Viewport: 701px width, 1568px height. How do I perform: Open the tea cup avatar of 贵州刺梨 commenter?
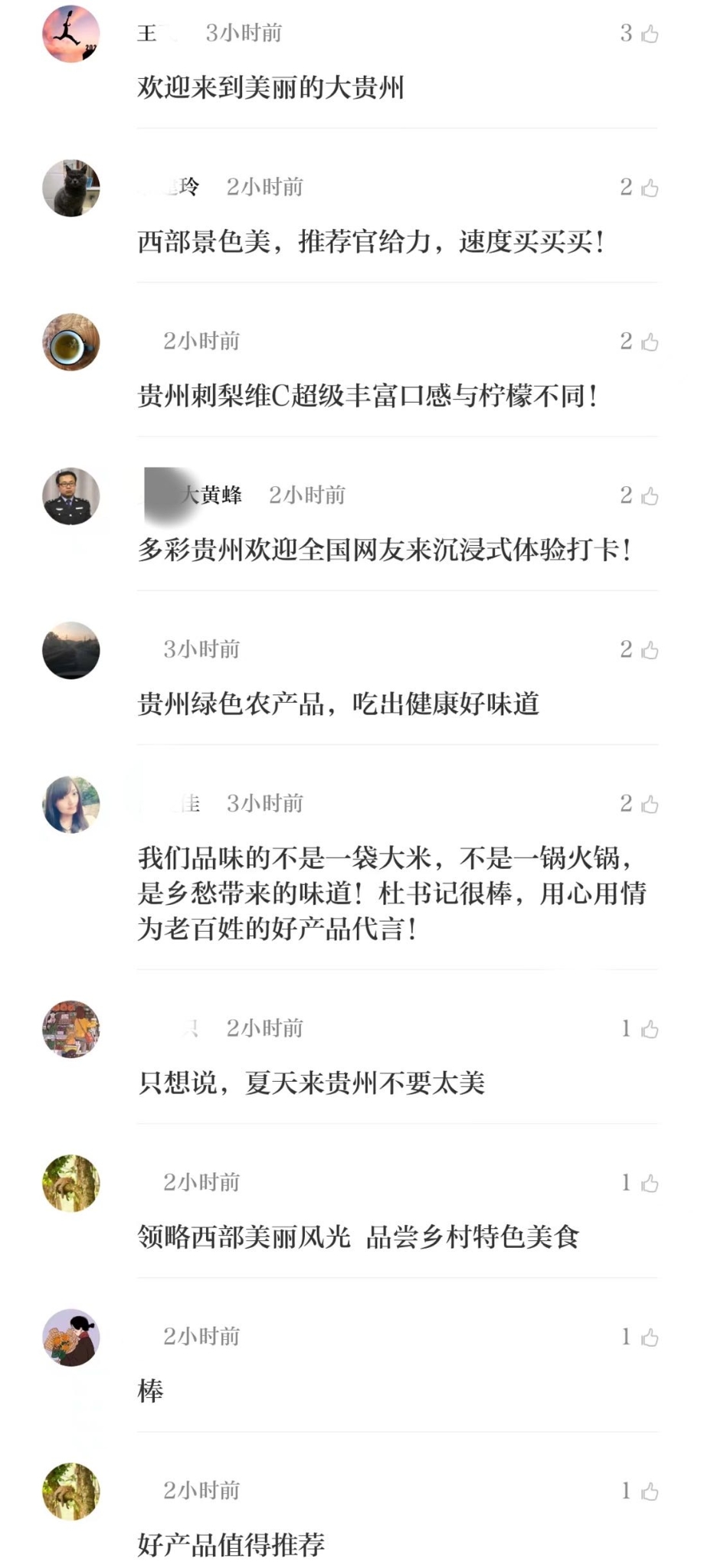70,342
